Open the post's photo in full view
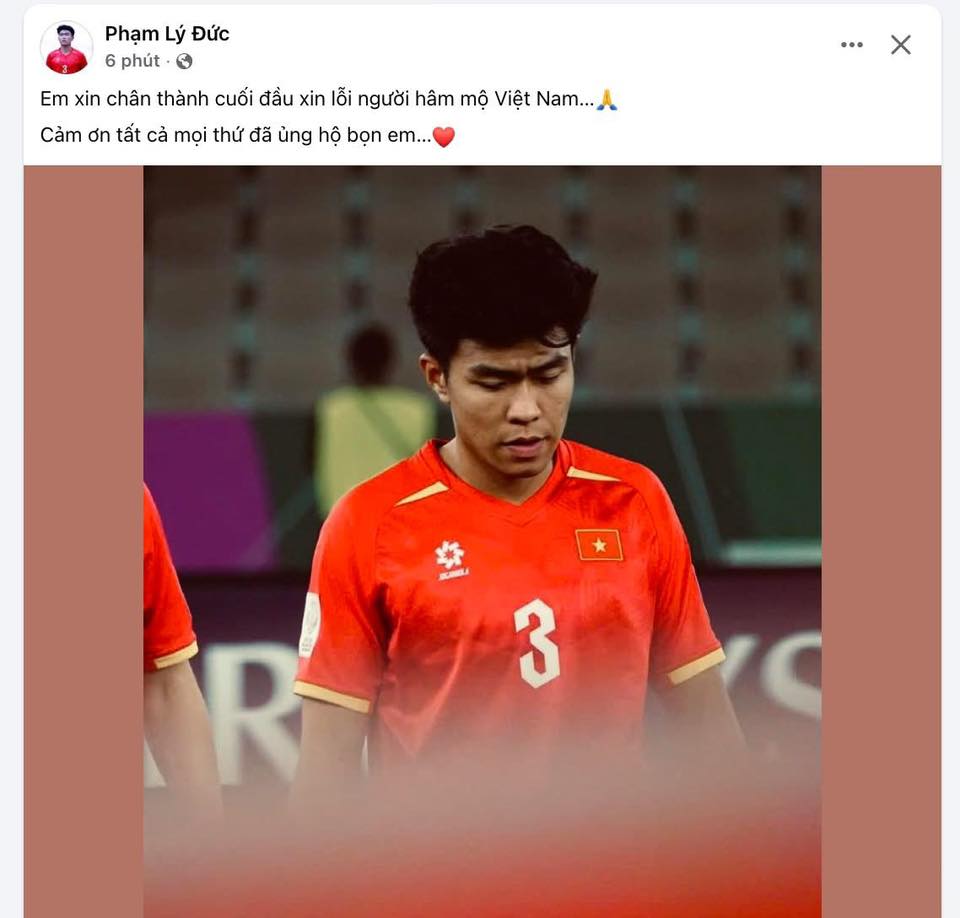This screenshot has width=960, height=918. coord(482,540)
